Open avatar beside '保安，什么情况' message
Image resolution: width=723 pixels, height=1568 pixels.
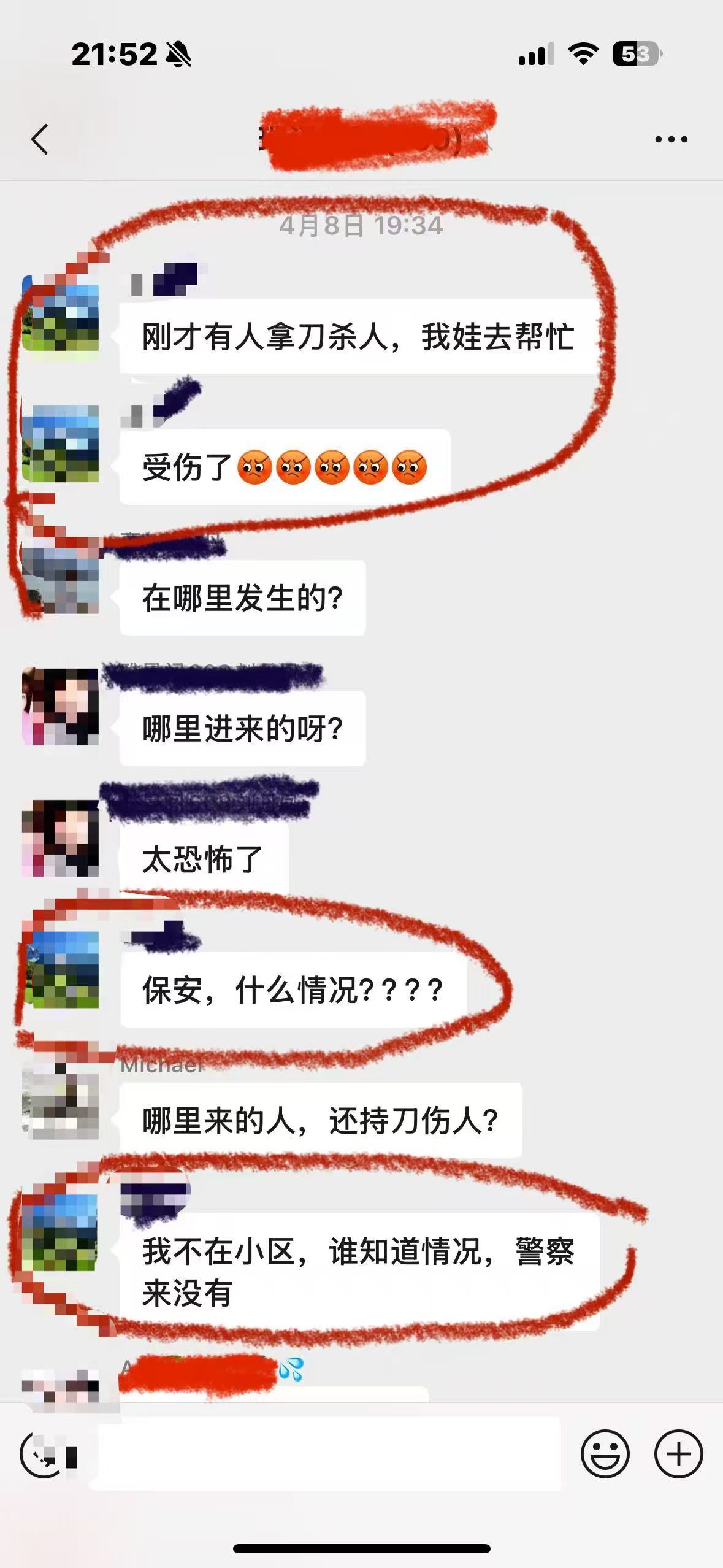pos(60,969)
